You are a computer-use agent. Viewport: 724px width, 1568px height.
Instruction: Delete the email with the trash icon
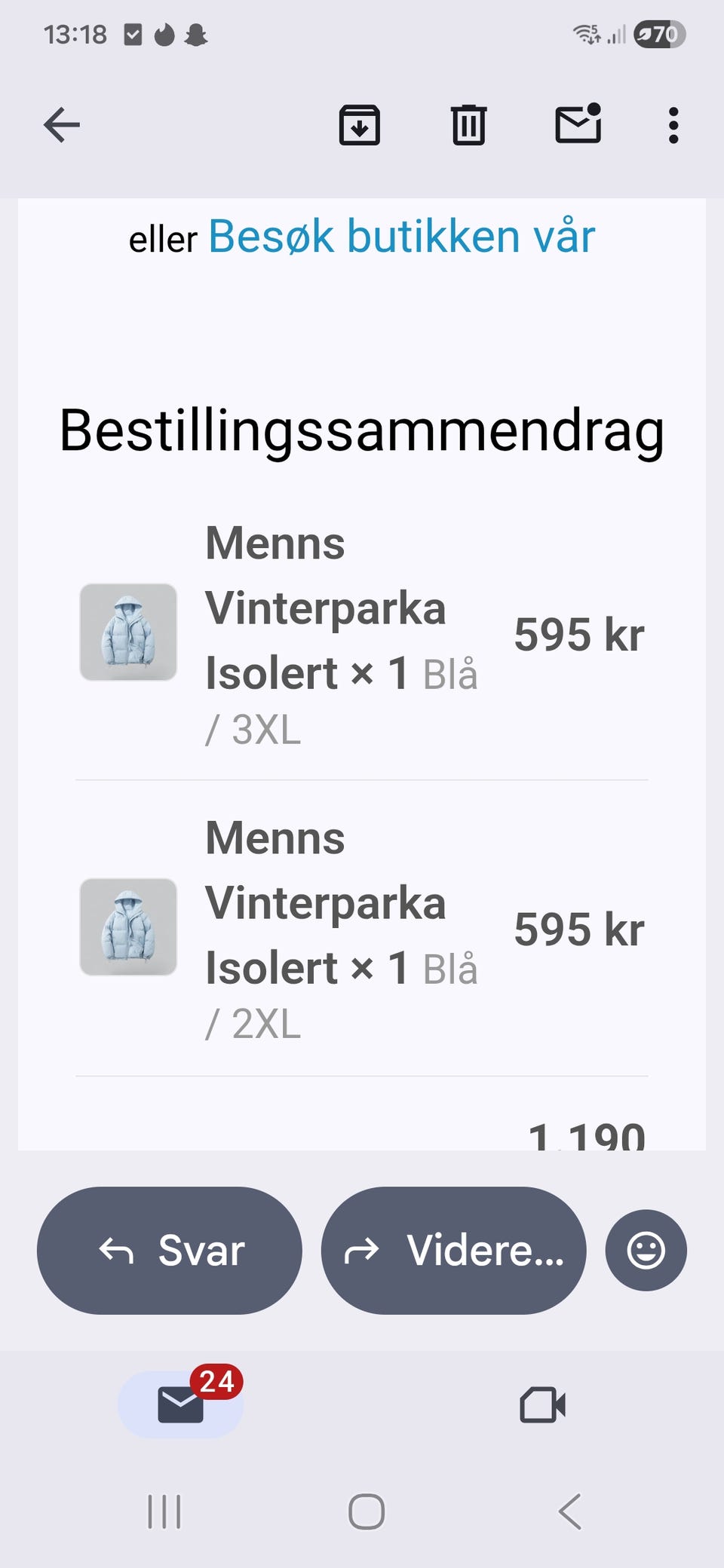(468, 125)
